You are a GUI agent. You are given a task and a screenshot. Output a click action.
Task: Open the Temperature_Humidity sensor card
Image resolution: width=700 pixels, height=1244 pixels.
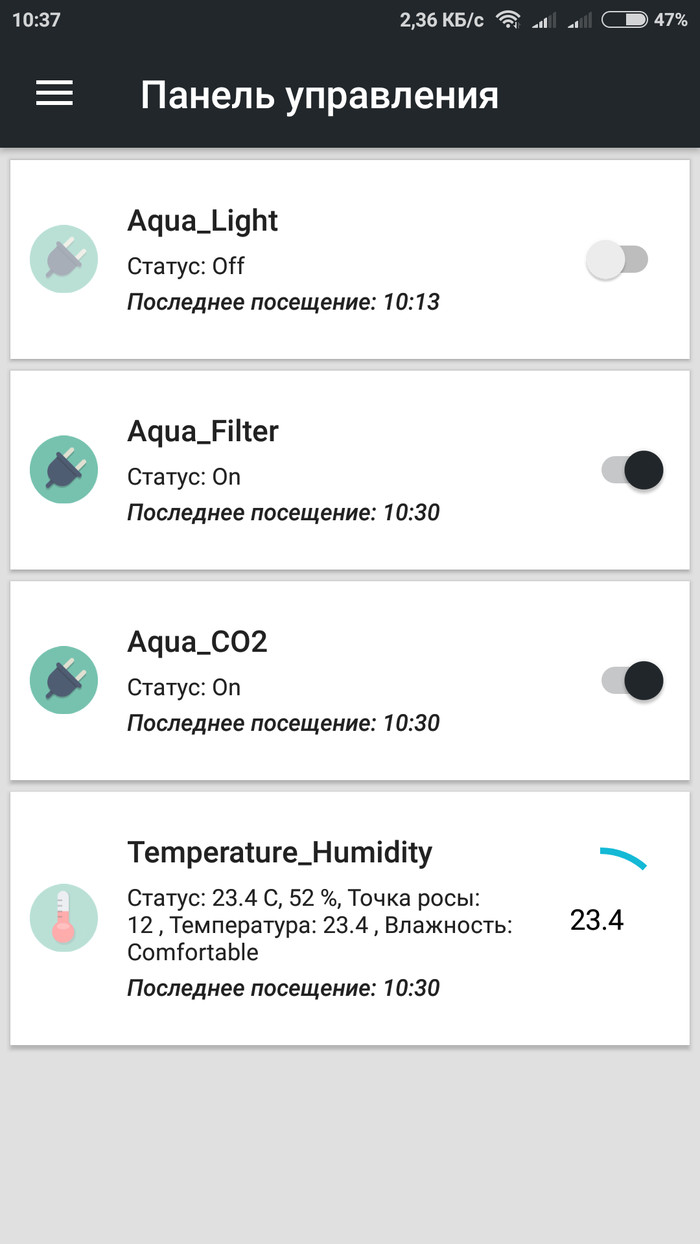(300, 918)
